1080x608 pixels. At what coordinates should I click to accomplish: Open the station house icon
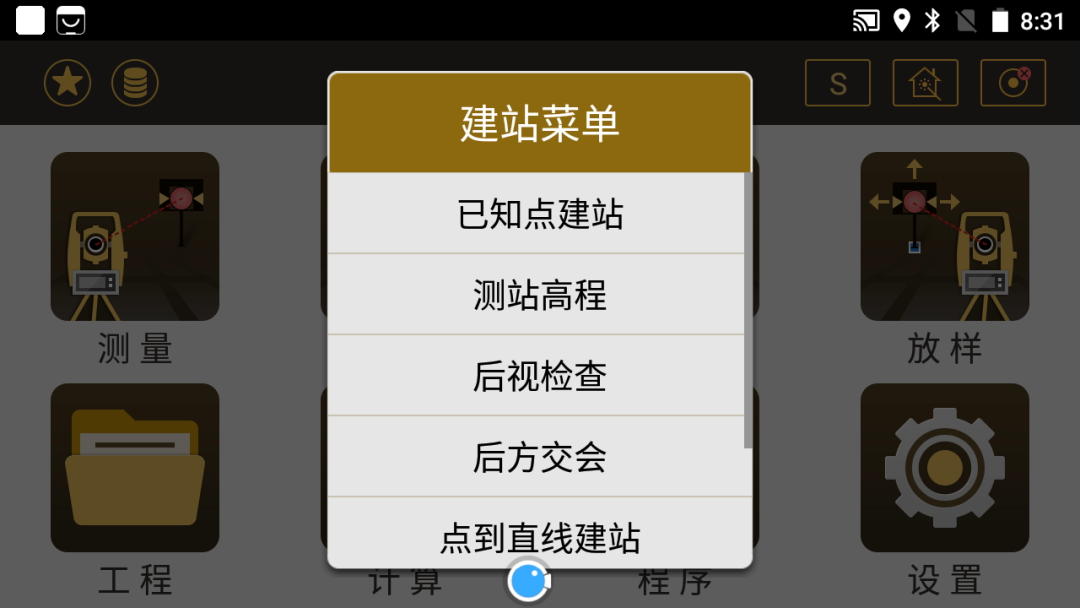tap(925, 84)
